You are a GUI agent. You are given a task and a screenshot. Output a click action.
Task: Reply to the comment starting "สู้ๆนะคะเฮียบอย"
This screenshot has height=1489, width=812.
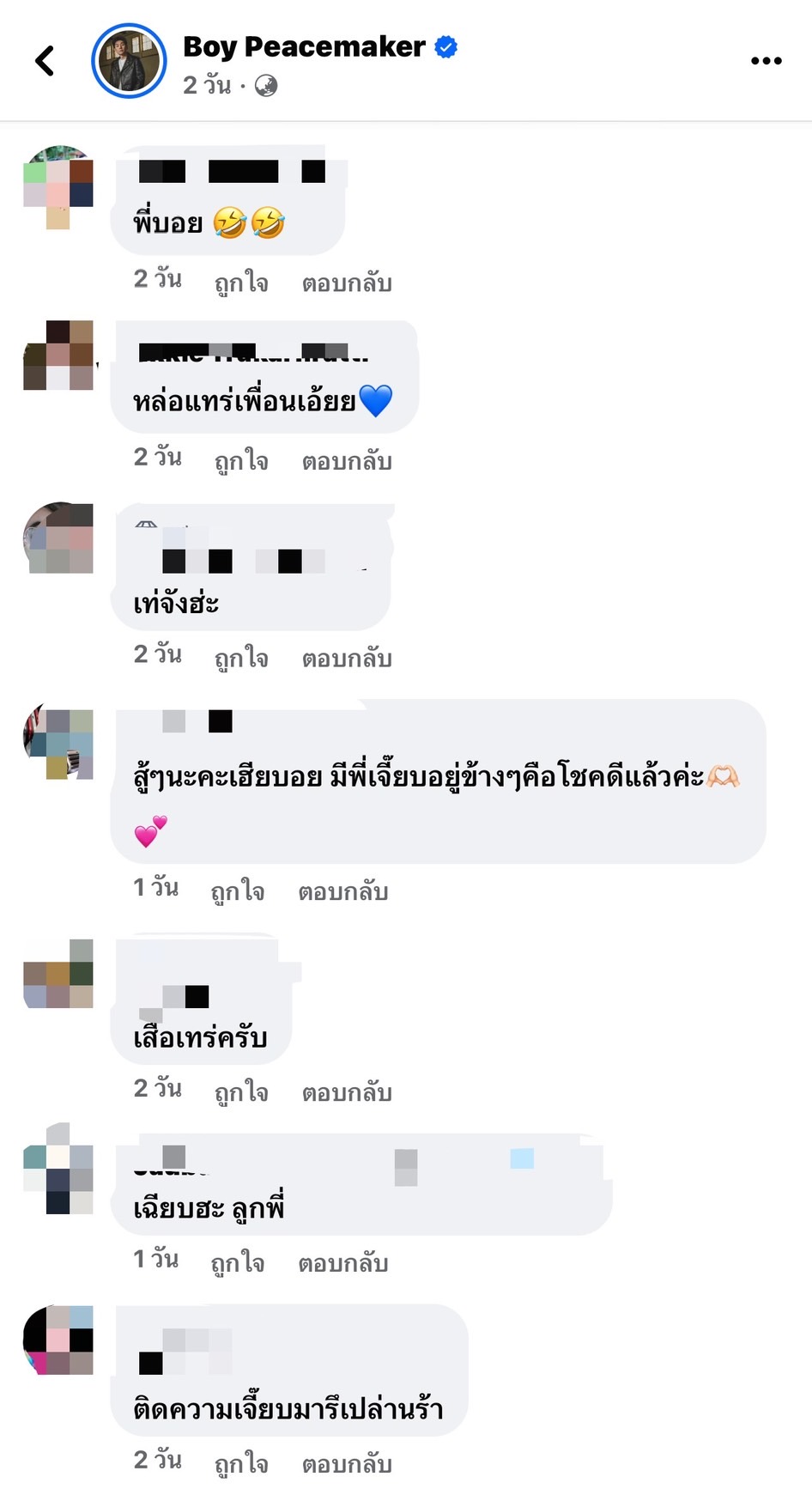(343, 891)
